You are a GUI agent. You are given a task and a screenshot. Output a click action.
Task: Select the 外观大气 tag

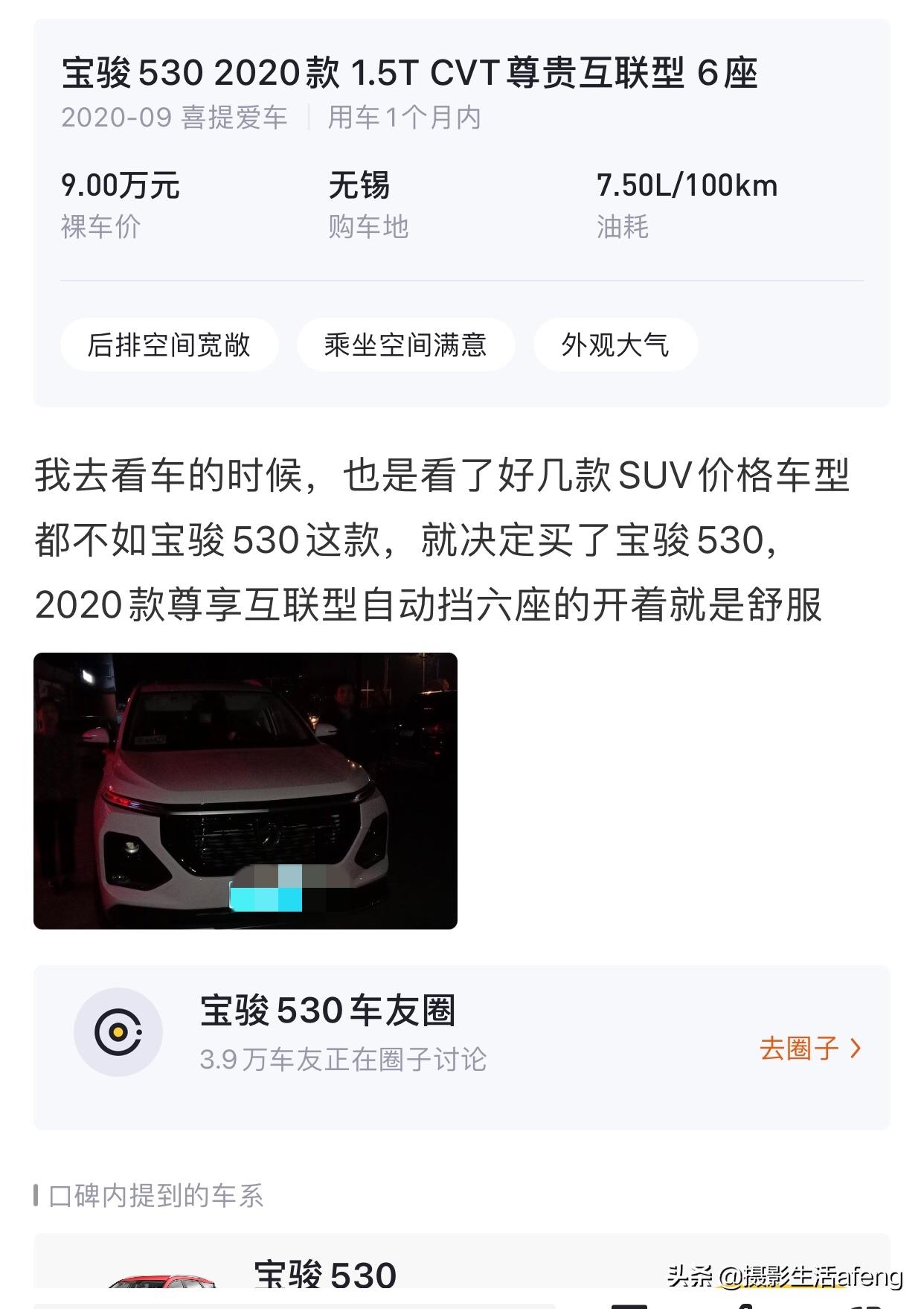click(x=615, y=345)
